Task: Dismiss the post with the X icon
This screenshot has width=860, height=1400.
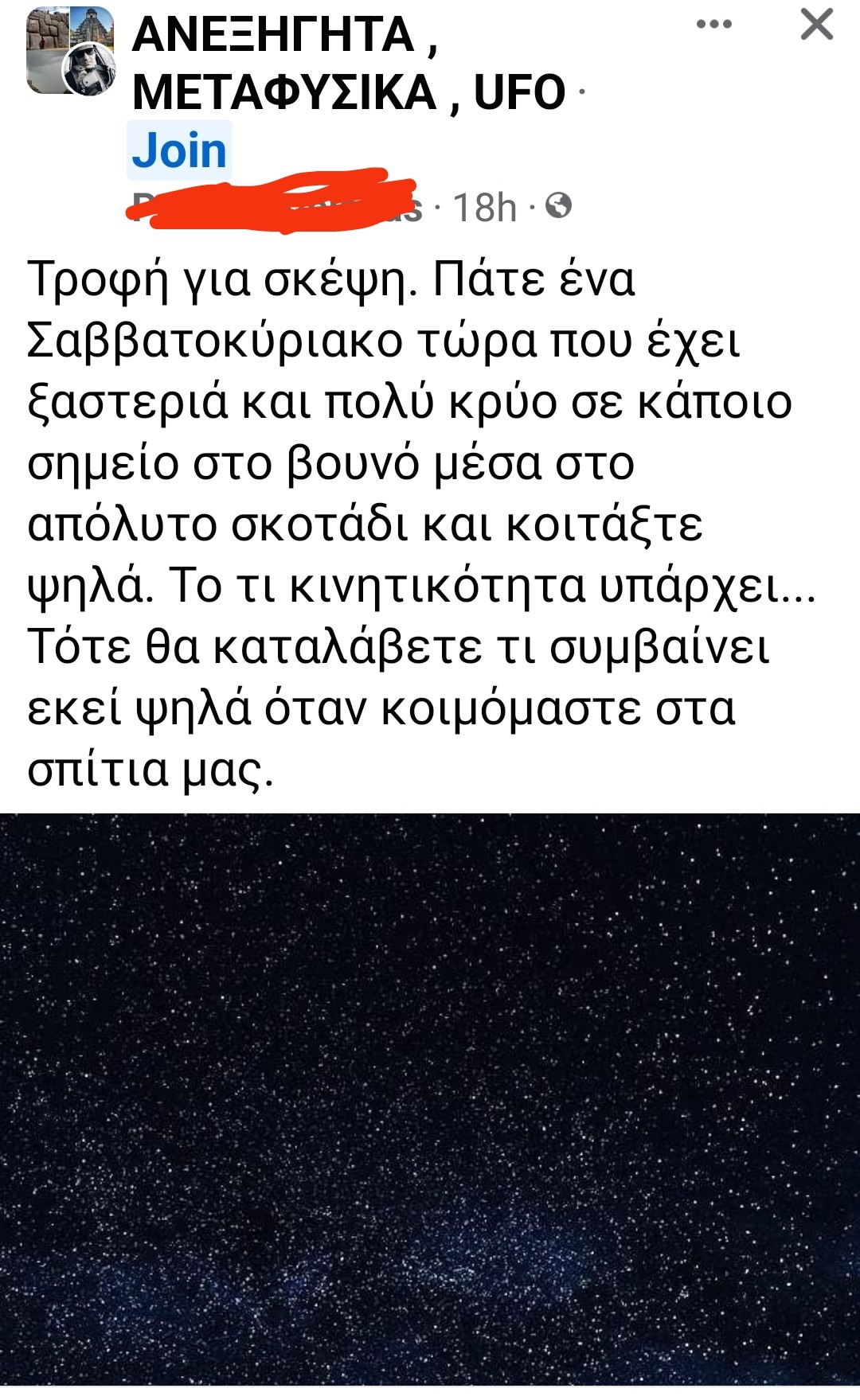Action: click(816, 25)
